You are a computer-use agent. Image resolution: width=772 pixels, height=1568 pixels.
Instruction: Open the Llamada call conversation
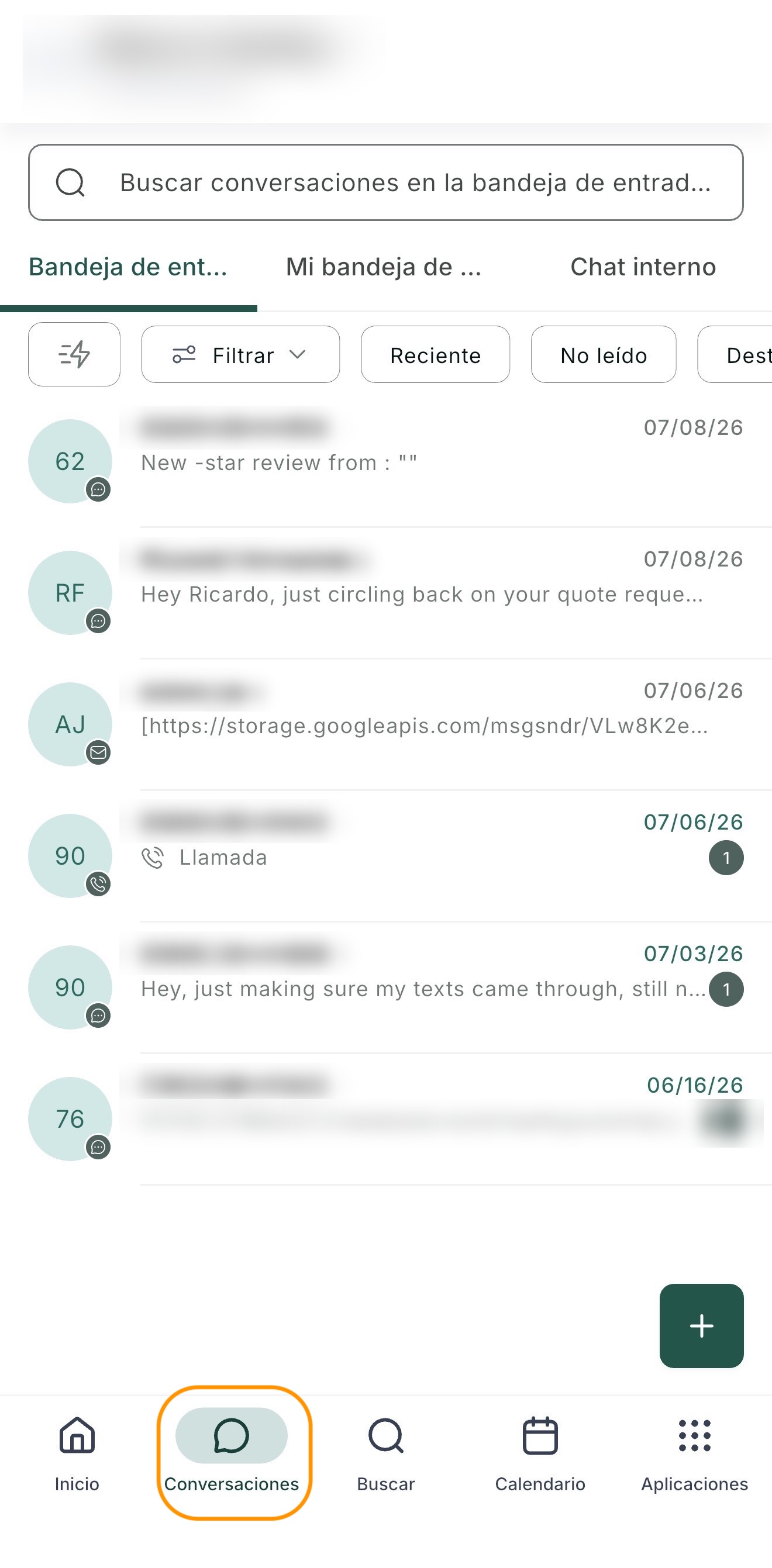tap(386, 855)
